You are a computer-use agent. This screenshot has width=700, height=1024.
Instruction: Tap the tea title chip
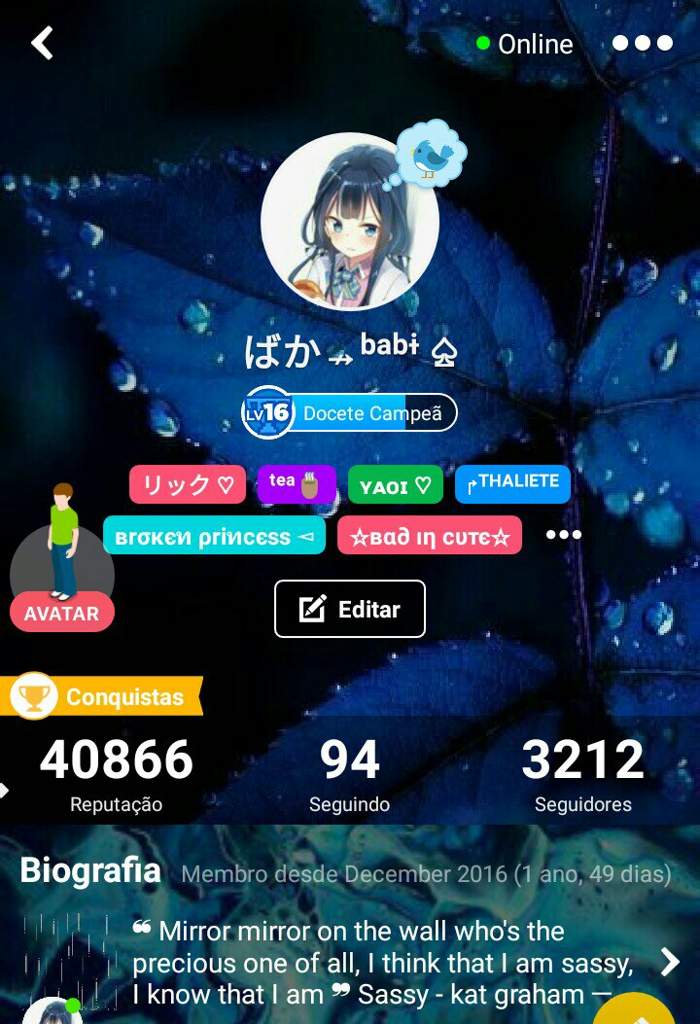(x=296, y=485)
